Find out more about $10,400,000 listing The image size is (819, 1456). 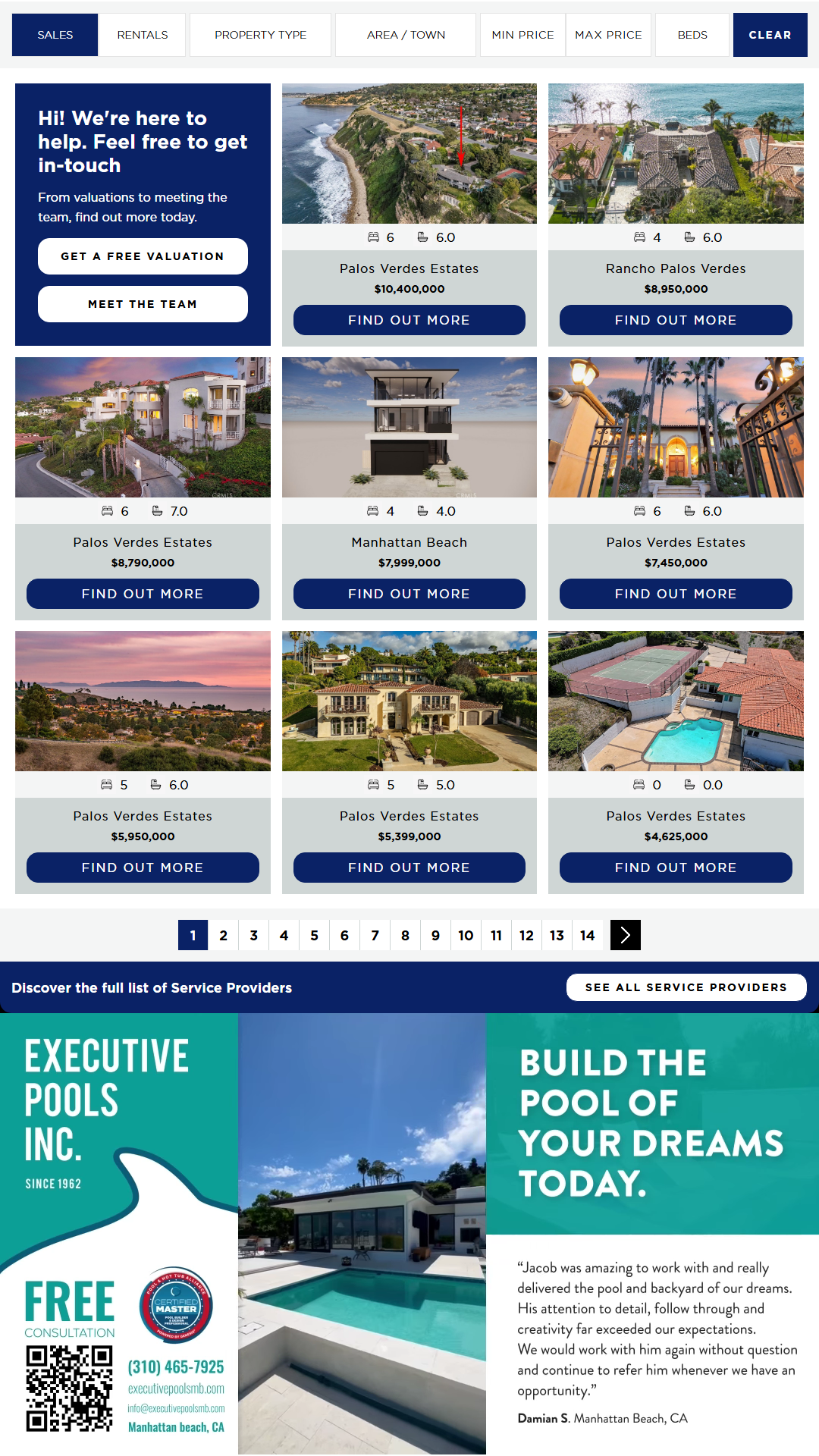(x=409, y=320)
